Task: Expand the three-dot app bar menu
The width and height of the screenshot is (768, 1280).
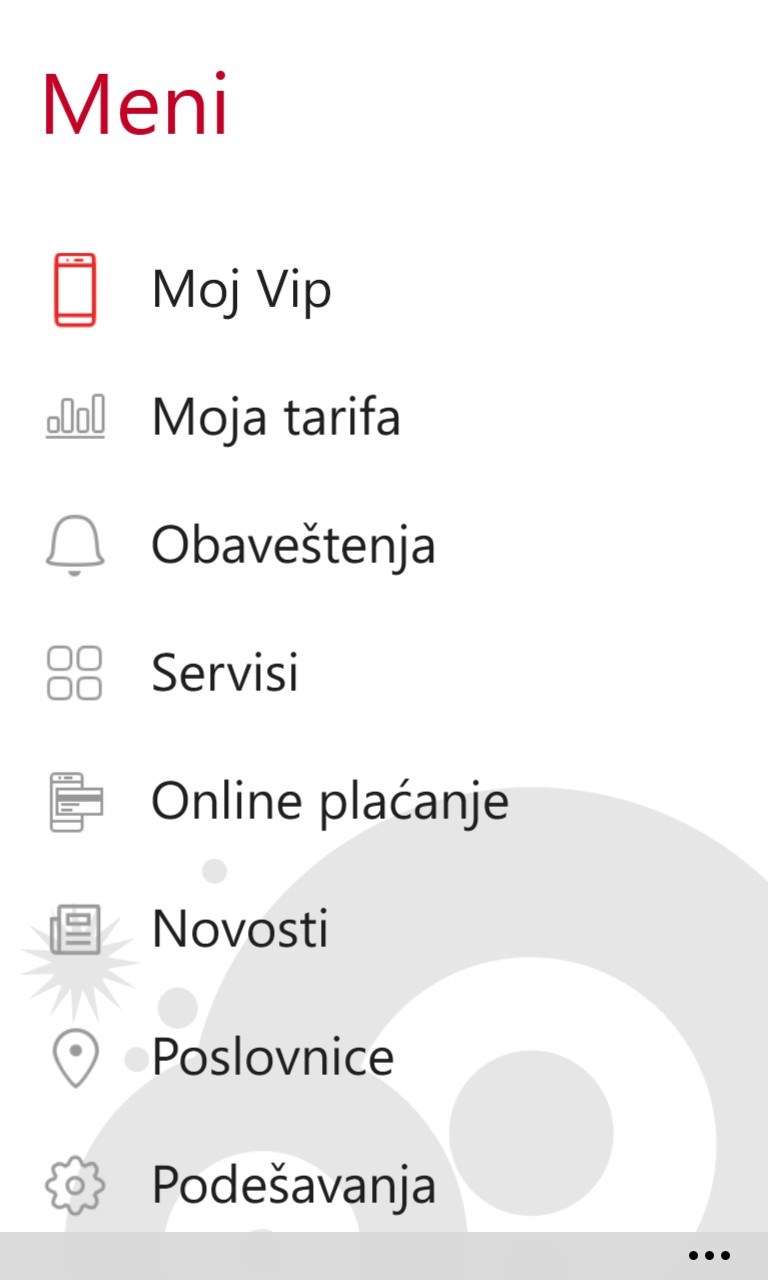Action: coord(709,1256)
